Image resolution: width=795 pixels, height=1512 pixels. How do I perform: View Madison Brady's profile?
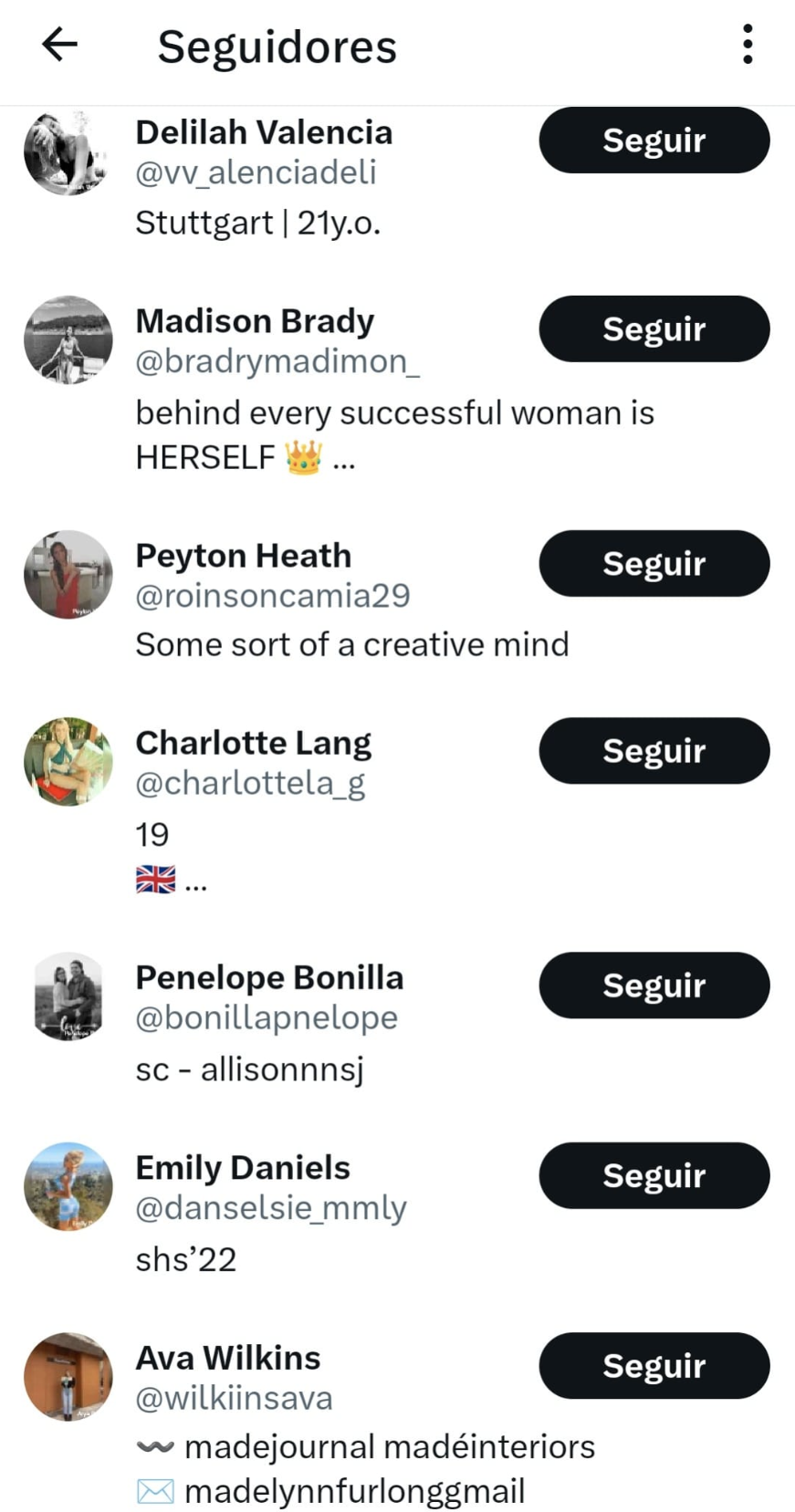pyautogui.click(x=256, y=321)
